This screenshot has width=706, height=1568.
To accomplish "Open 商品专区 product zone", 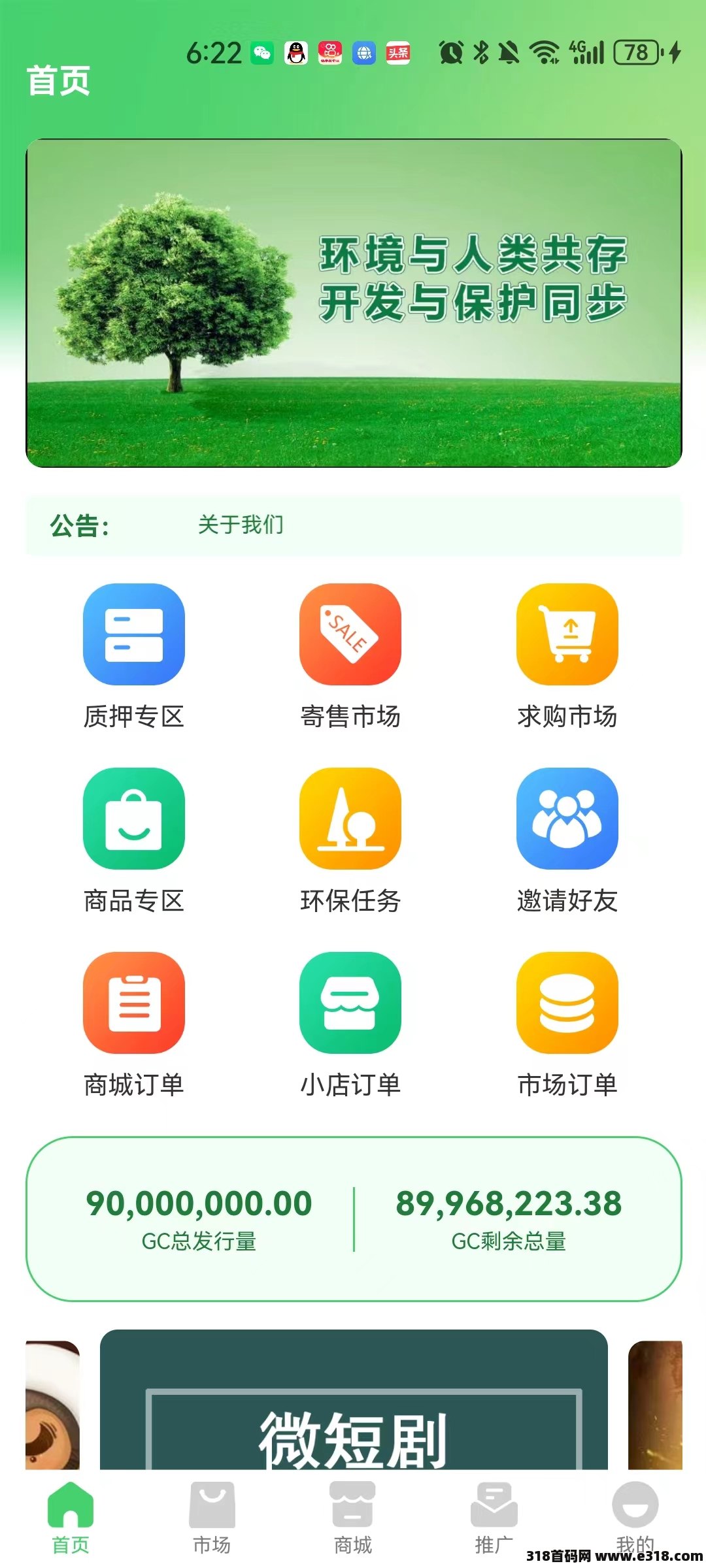I will coord(134,841).
